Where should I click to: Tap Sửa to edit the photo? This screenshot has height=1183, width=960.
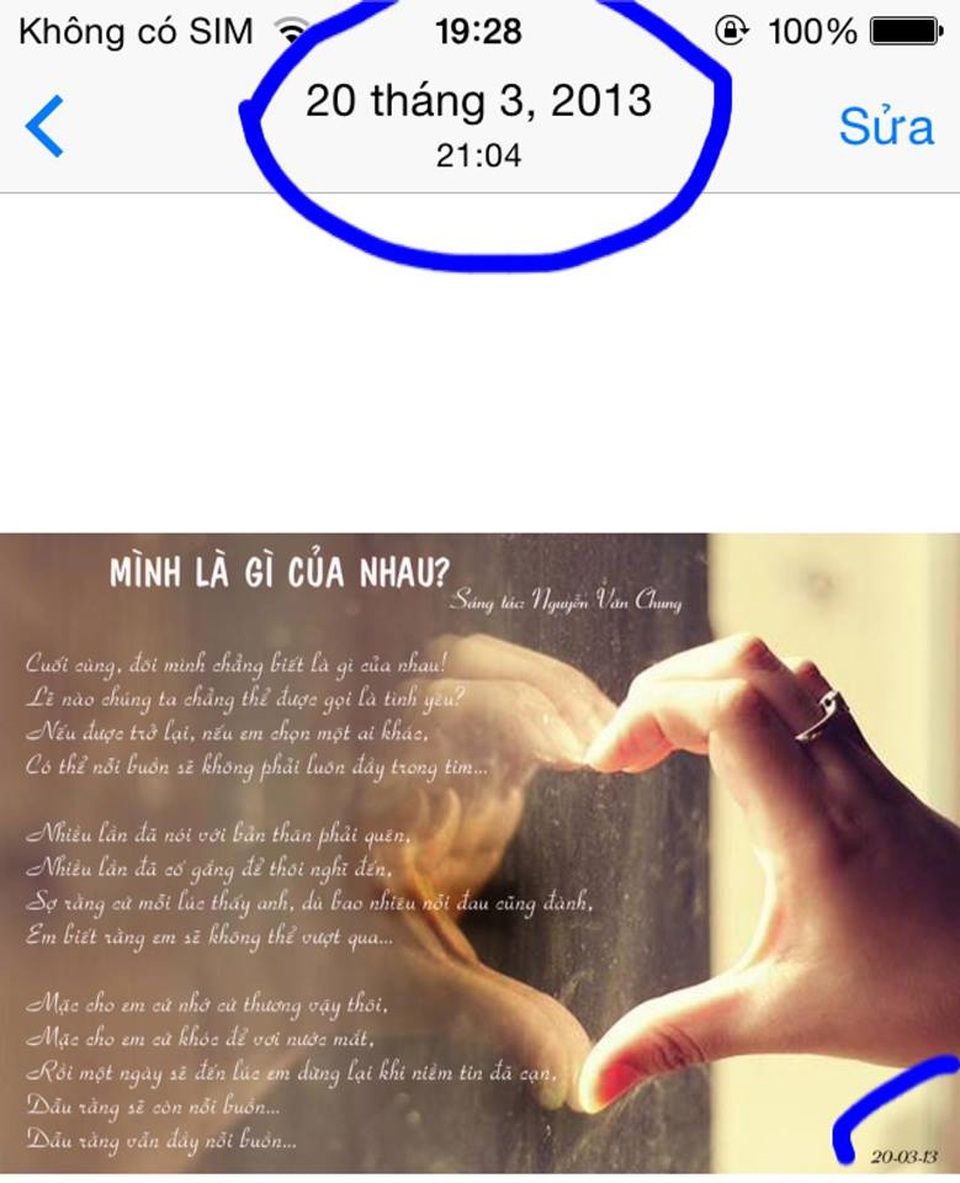point(886,126)
